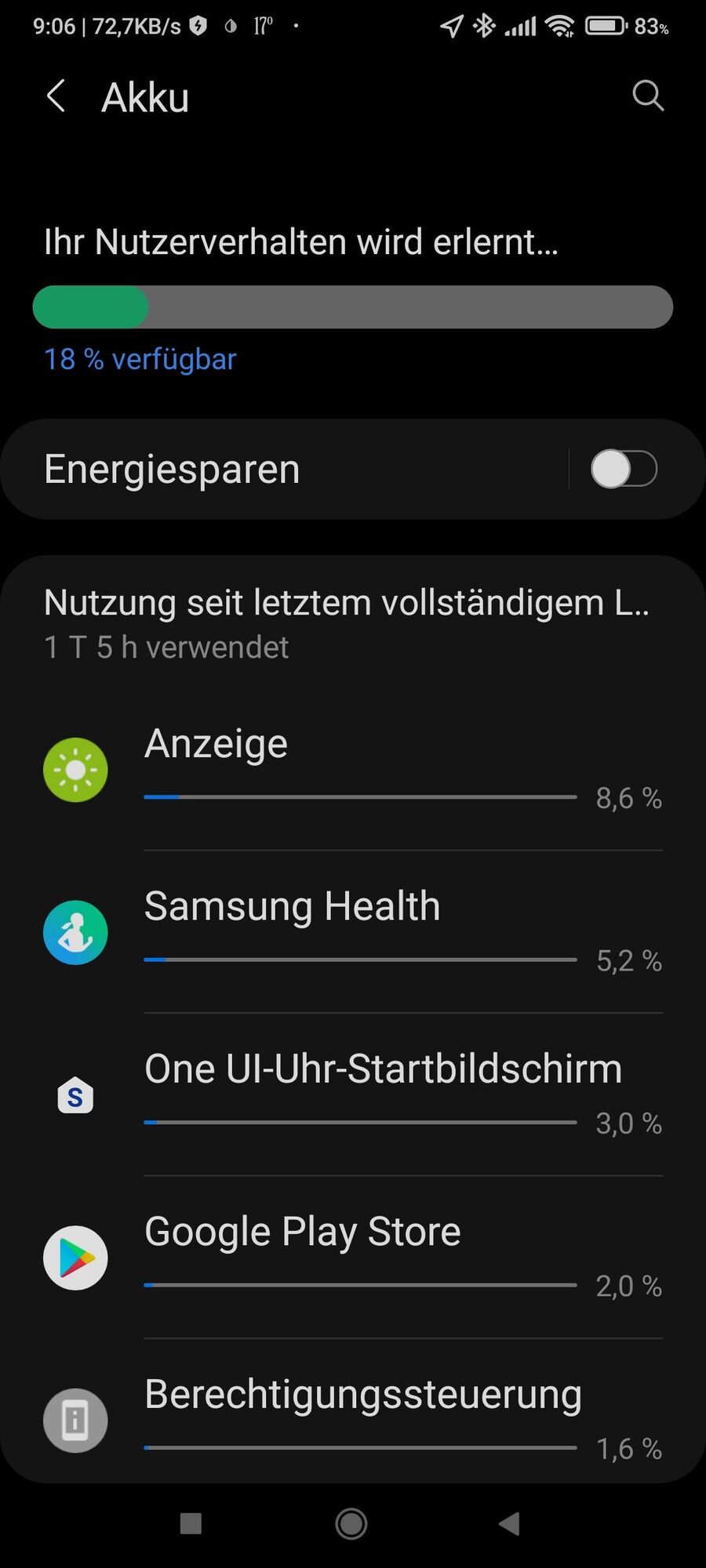The width and height of the screenshot is (706, 1568).
Task: Go back from the Akku screen
Action: [56, 96]
